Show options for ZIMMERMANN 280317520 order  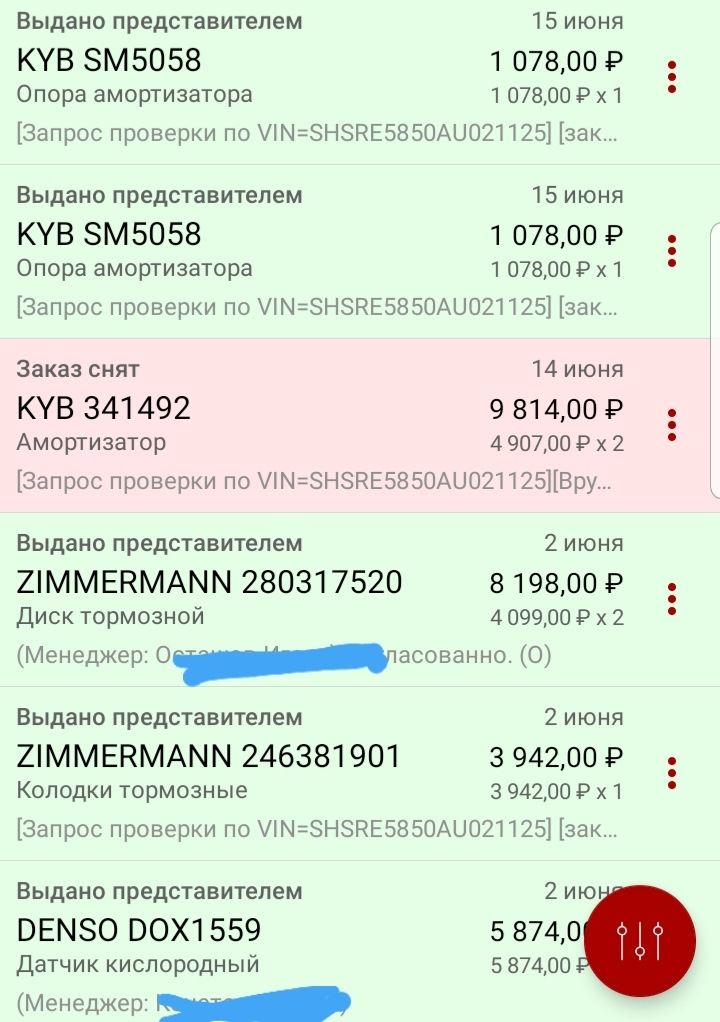click(672, 599)
